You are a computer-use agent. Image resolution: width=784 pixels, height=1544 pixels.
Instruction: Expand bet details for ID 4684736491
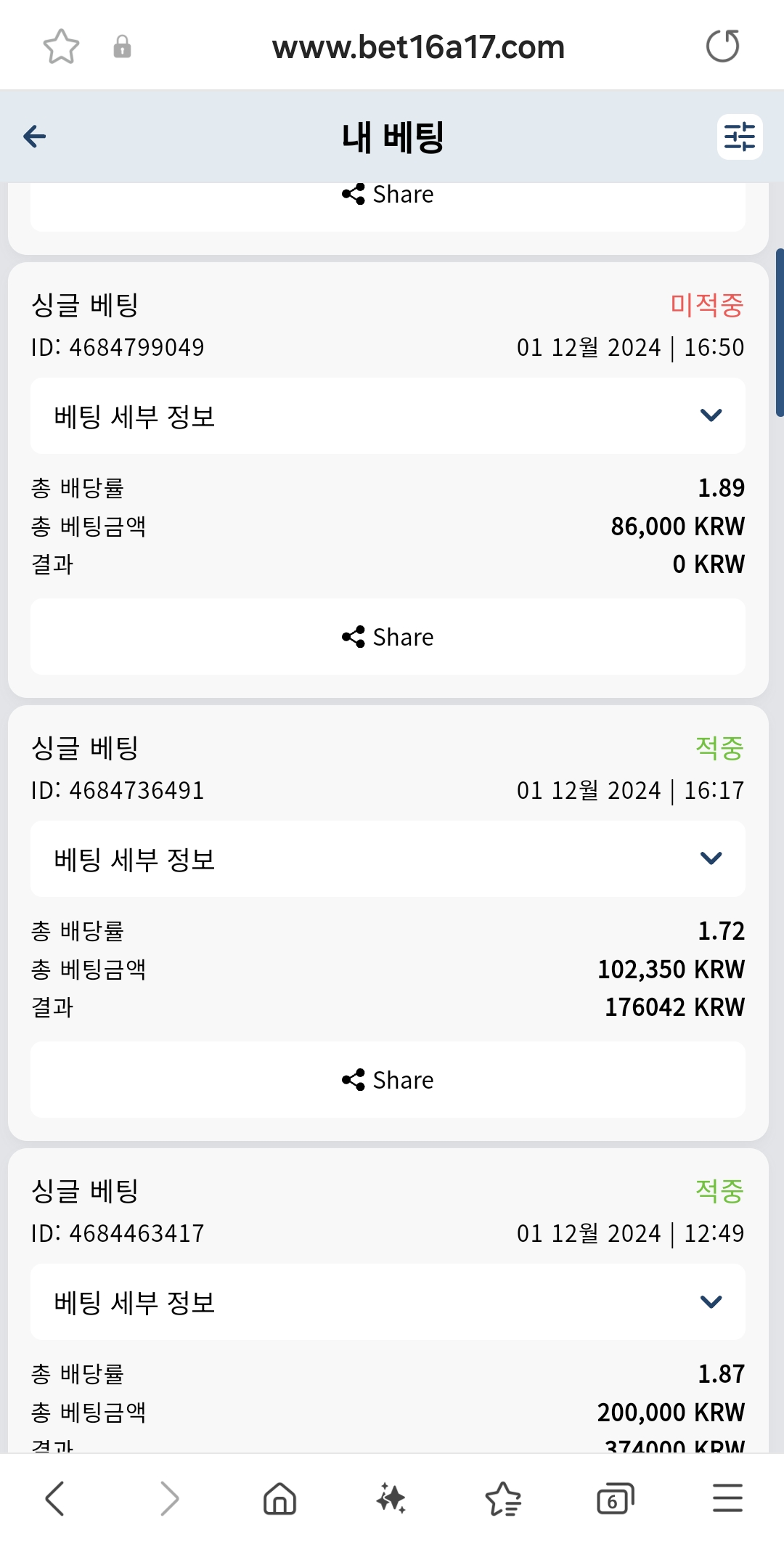(388, 859)
